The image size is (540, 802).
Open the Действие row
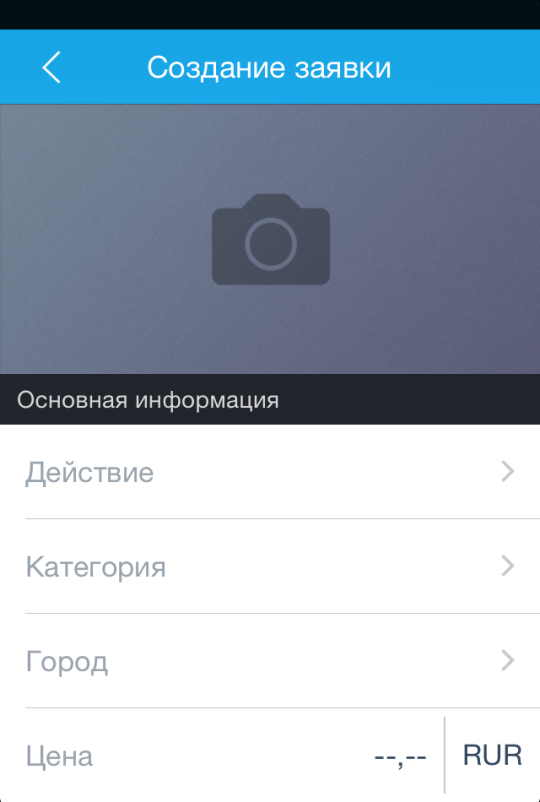pyautogui.click(x=270, y=472)
